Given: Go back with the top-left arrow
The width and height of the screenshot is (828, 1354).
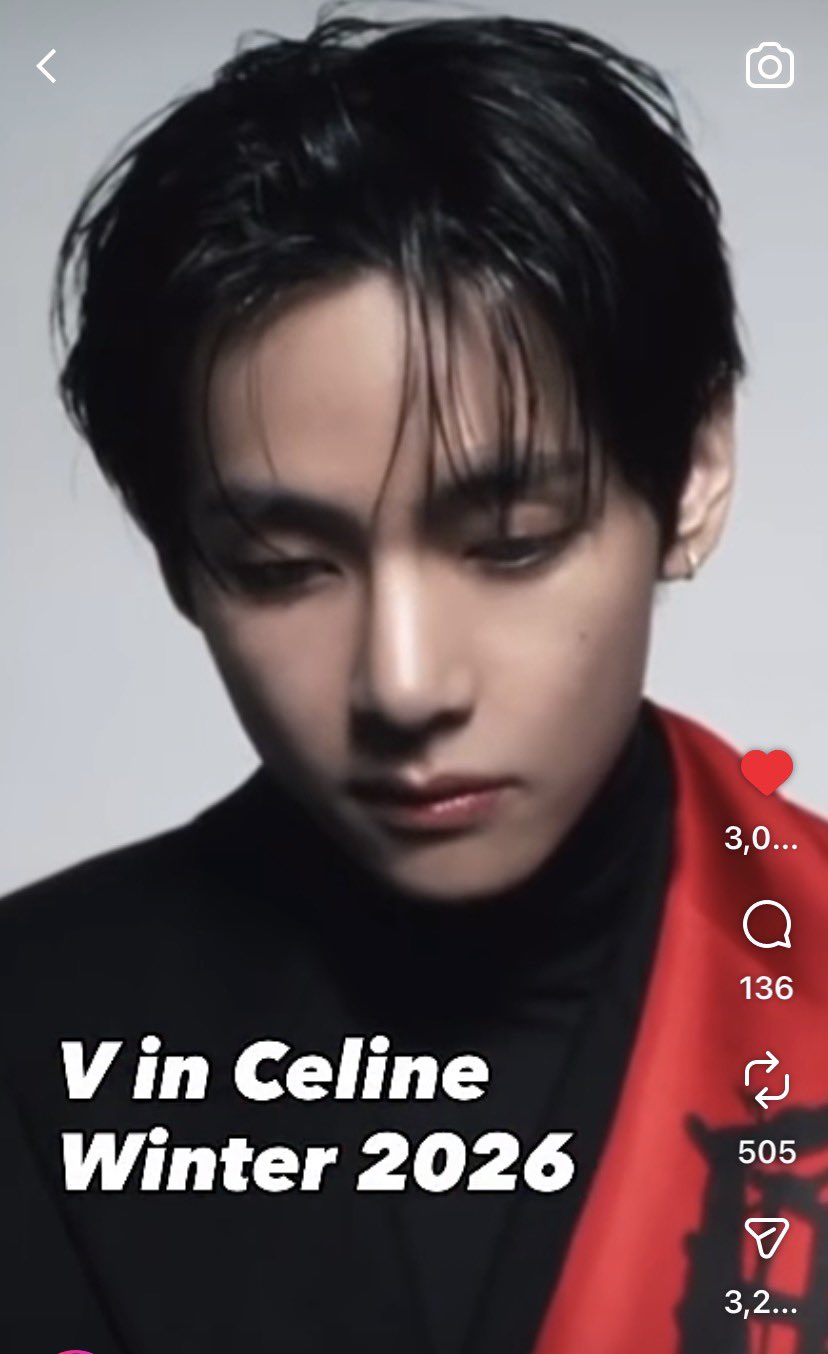Looking at the screenshot, I should pos(46,67).
